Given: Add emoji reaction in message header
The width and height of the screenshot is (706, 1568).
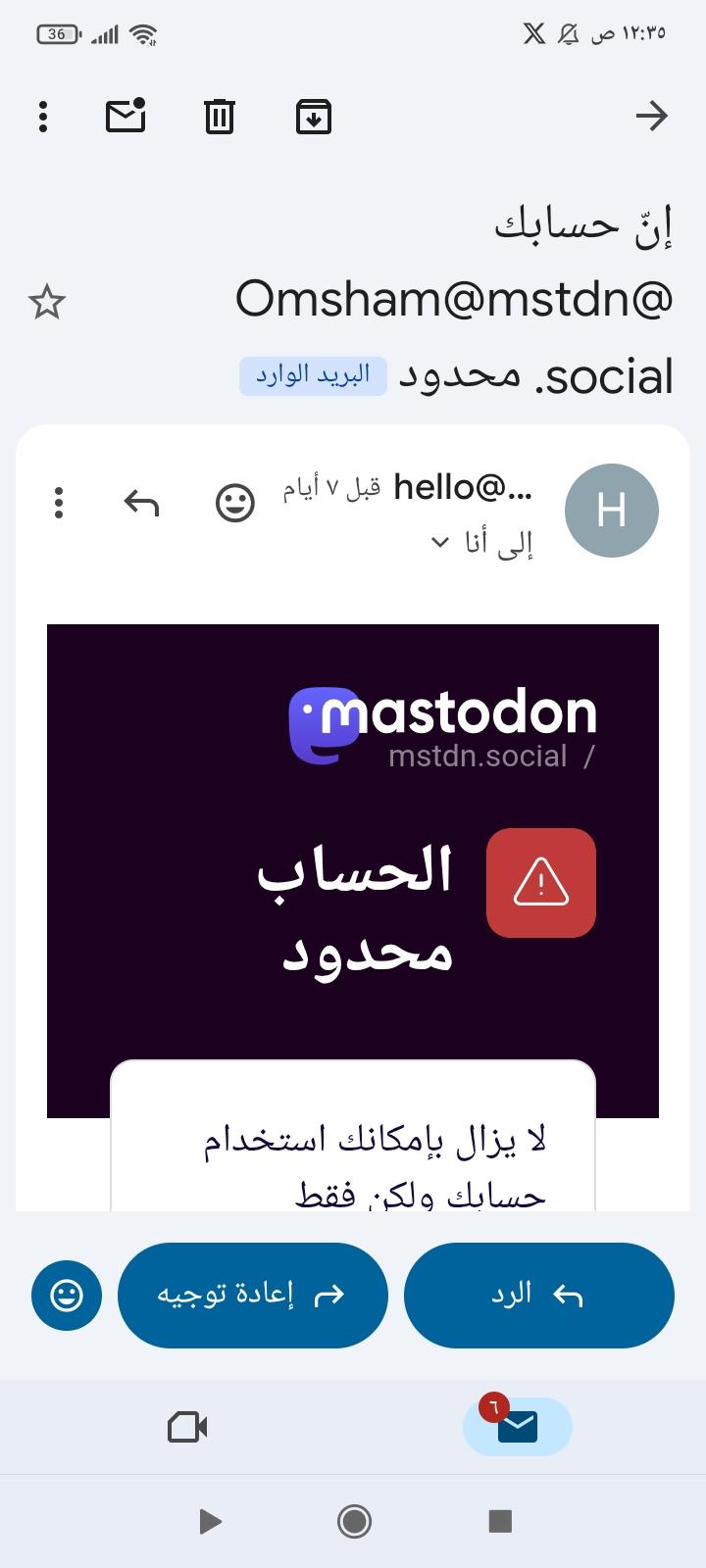Looking at the screenshot, I should 234,503.
